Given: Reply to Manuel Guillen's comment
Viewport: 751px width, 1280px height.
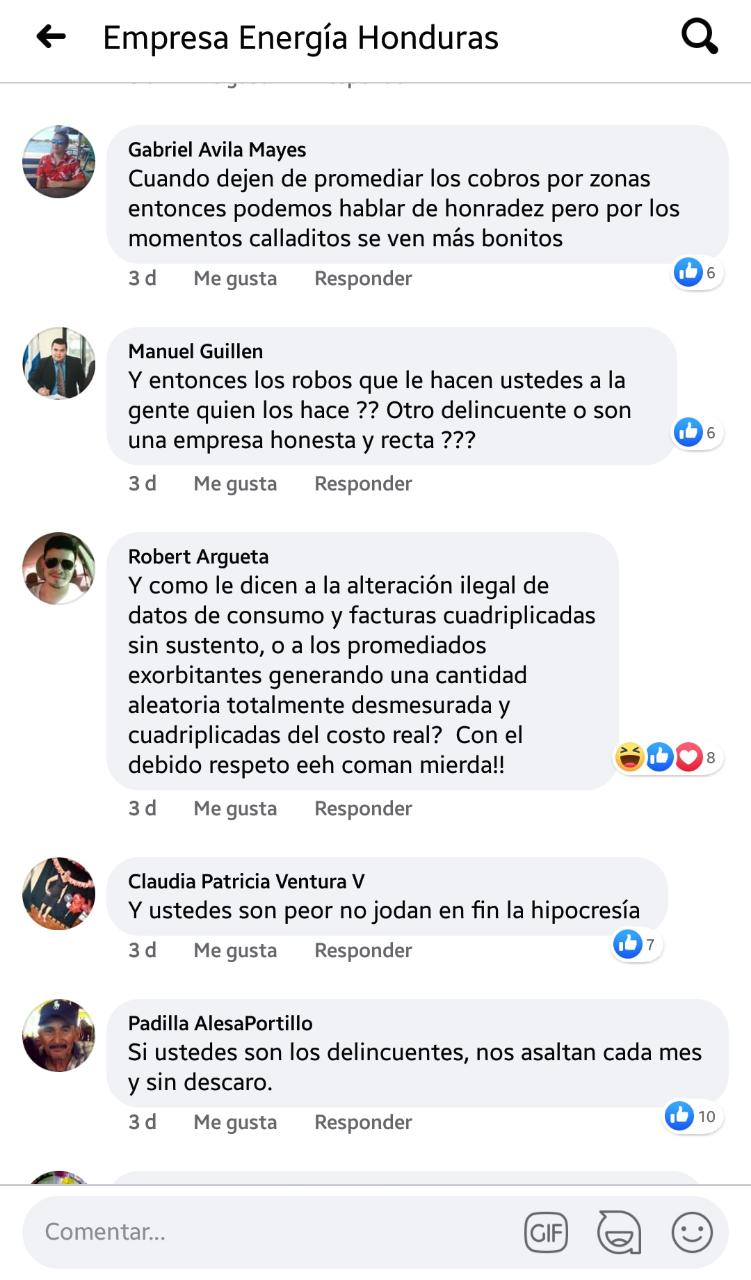Looking at the screenshot, I should pyautogui.click(x=363, y=483).
